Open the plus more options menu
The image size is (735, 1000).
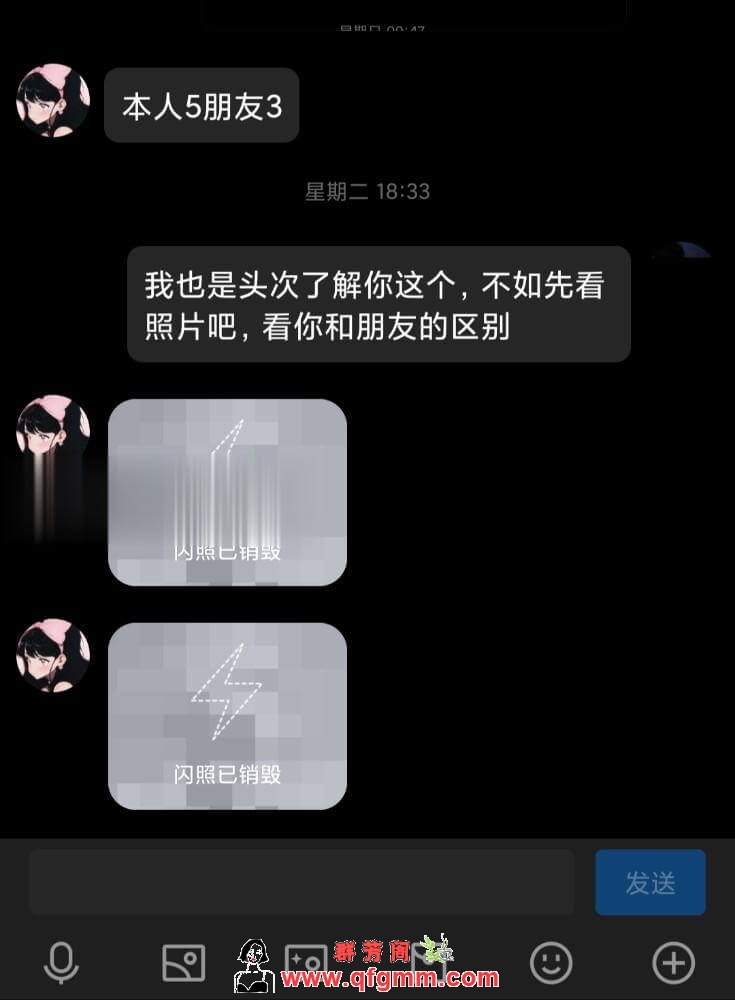coord(673,963)
